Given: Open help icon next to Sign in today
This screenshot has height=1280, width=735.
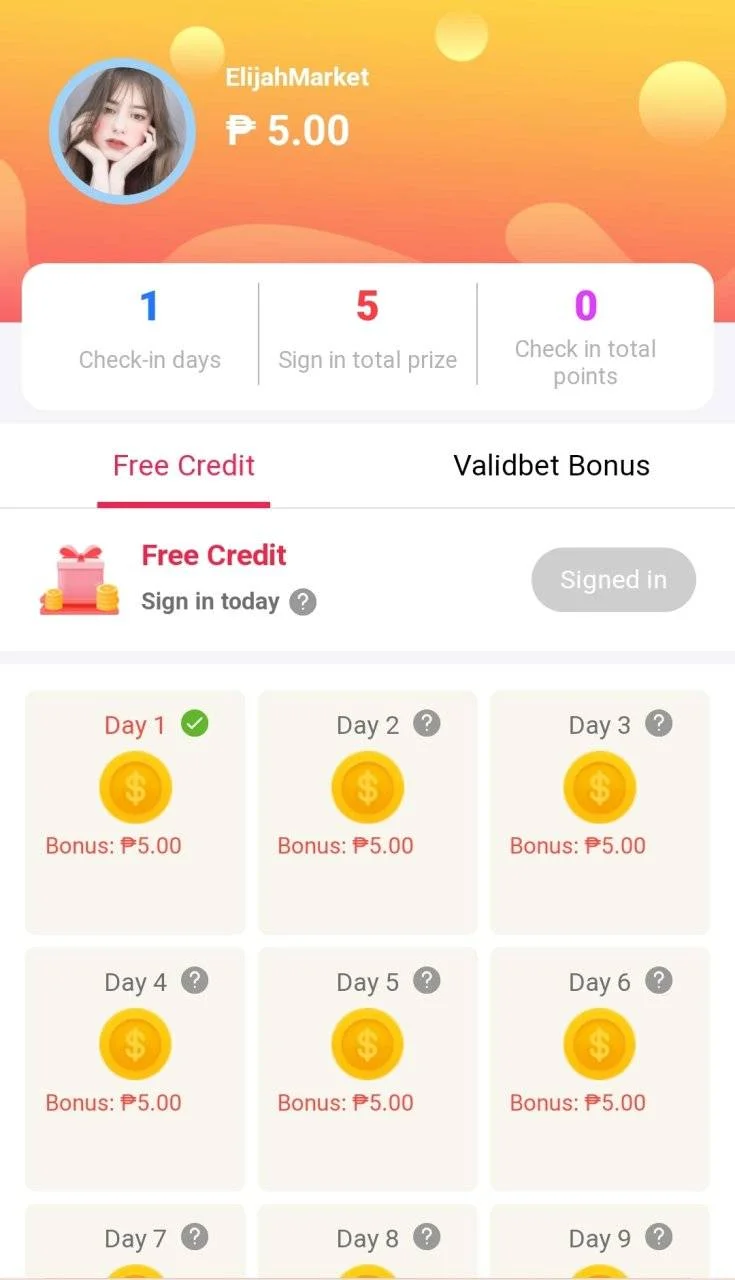Looking at the screenshot, I should tap(303, 602).
